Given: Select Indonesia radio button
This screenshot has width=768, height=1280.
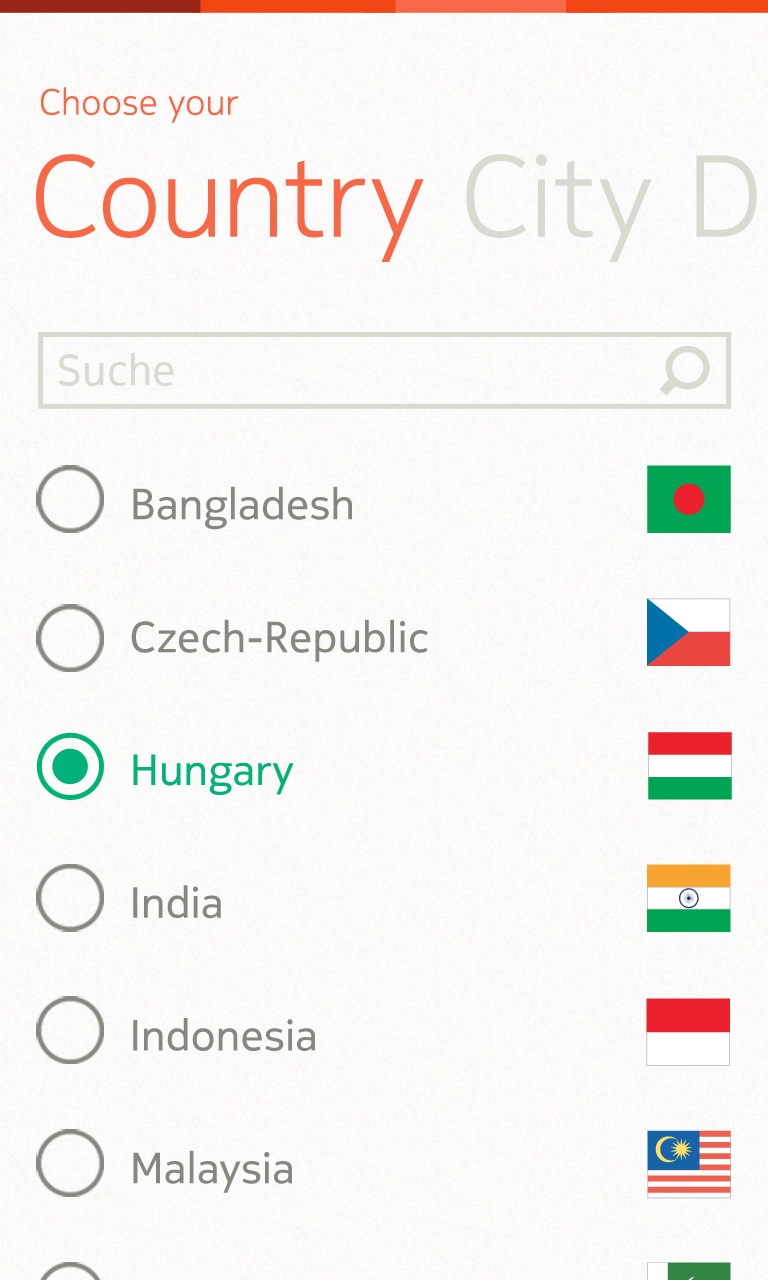Looking at the screenshot, I should [x=70, y=1030].
